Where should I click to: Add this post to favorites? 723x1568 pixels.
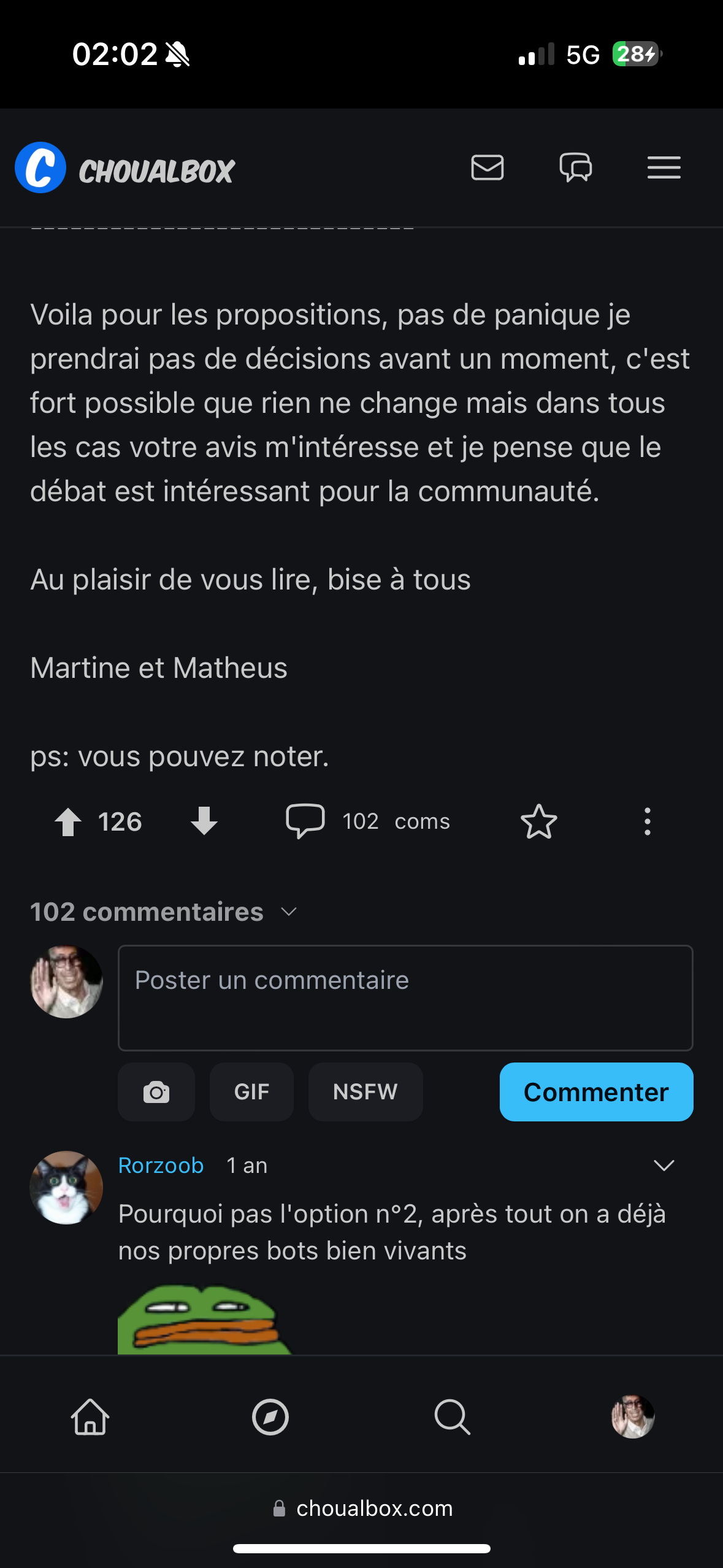coord(539,821)
